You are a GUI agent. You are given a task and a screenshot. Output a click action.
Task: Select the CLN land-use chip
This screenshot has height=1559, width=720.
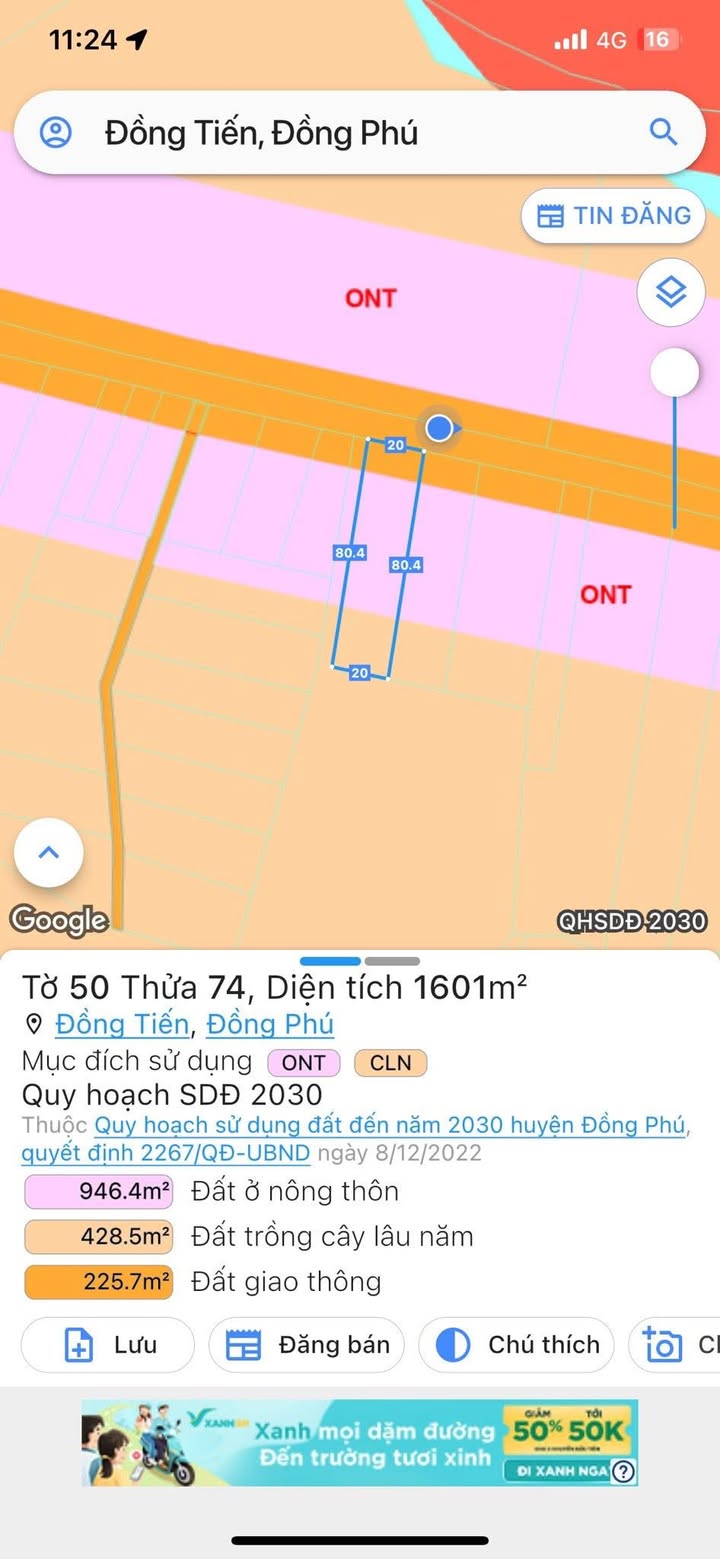pos(390,1063)
